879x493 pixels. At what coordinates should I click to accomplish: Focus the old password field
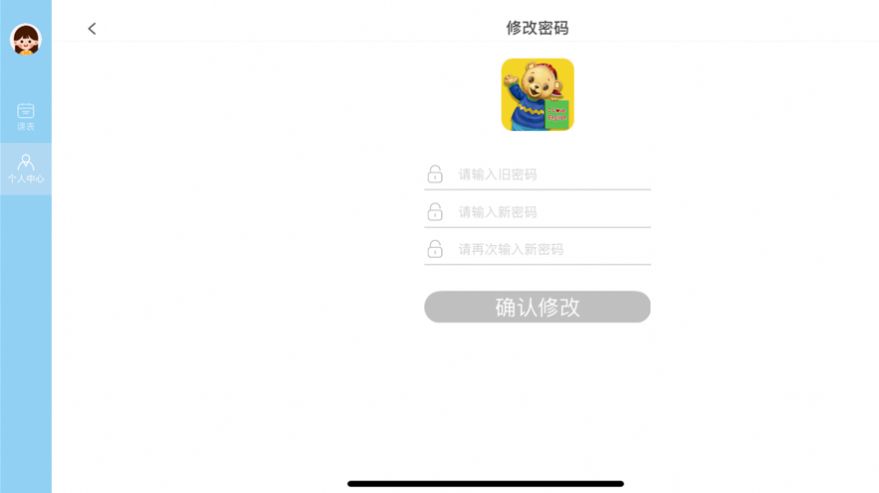click(x=550, y=174)
